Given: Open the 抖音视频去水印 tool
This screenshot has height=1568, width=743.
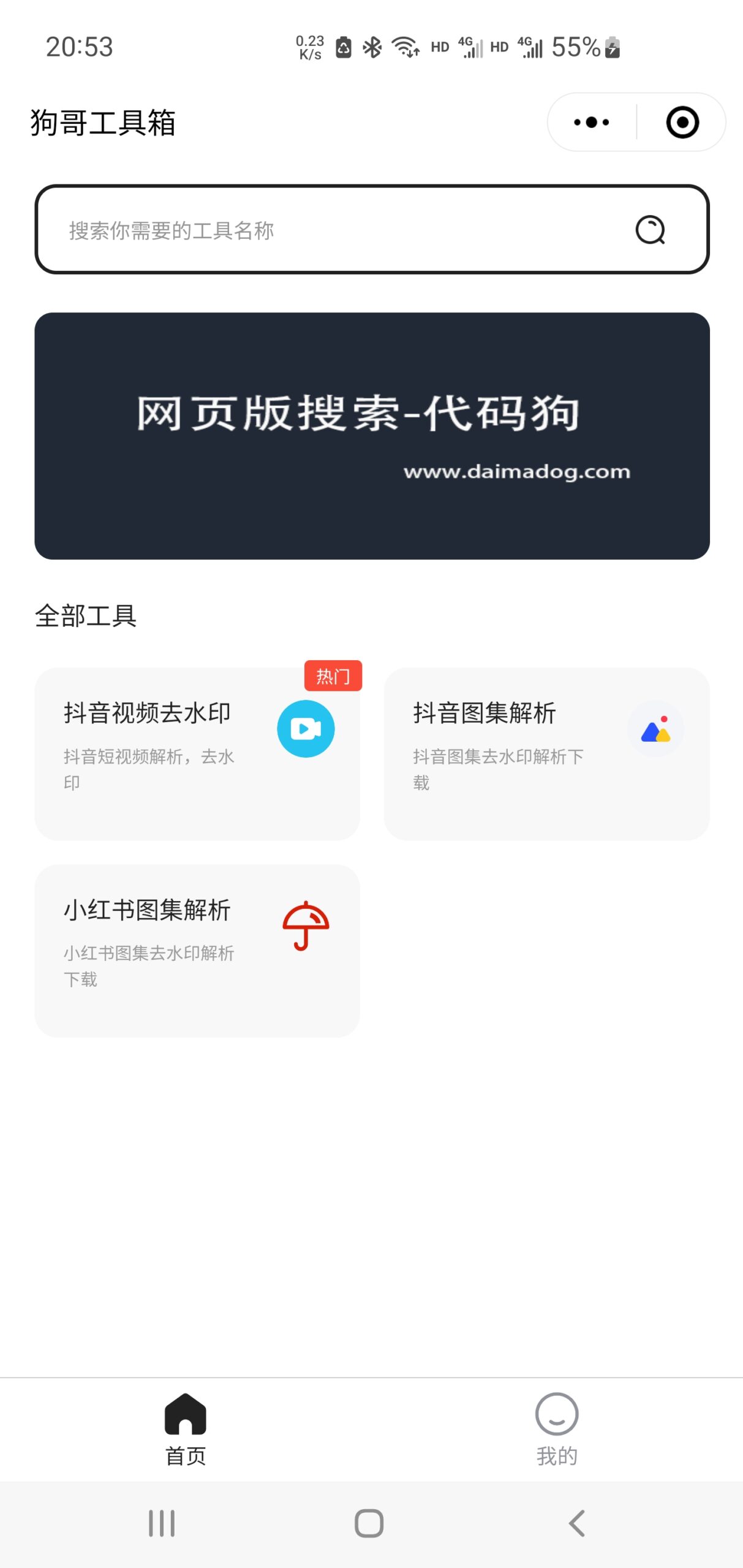Looking at the screenshot, I should [197, 754].
